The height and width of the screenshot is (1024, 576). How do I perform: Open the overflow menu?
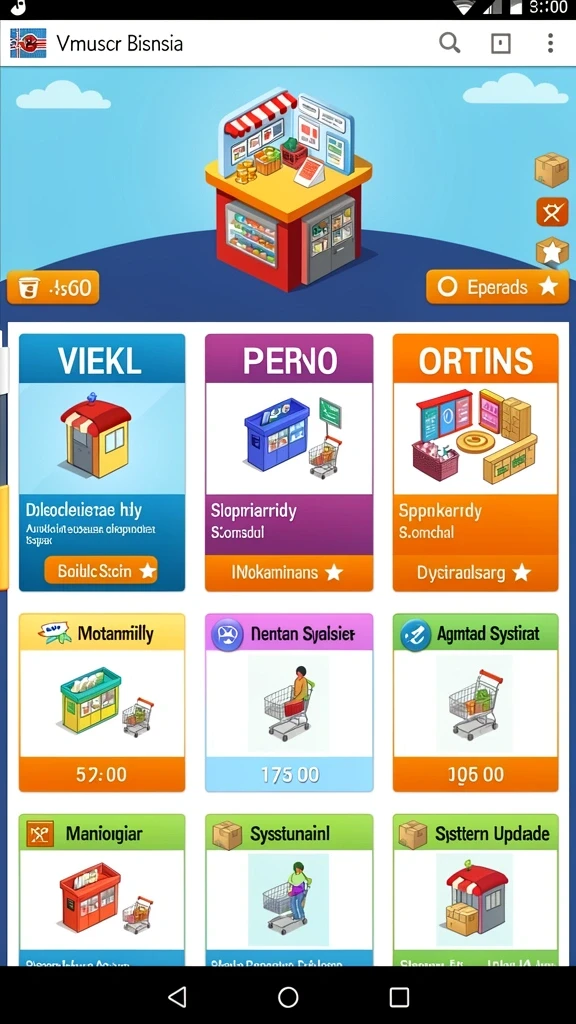551,43
